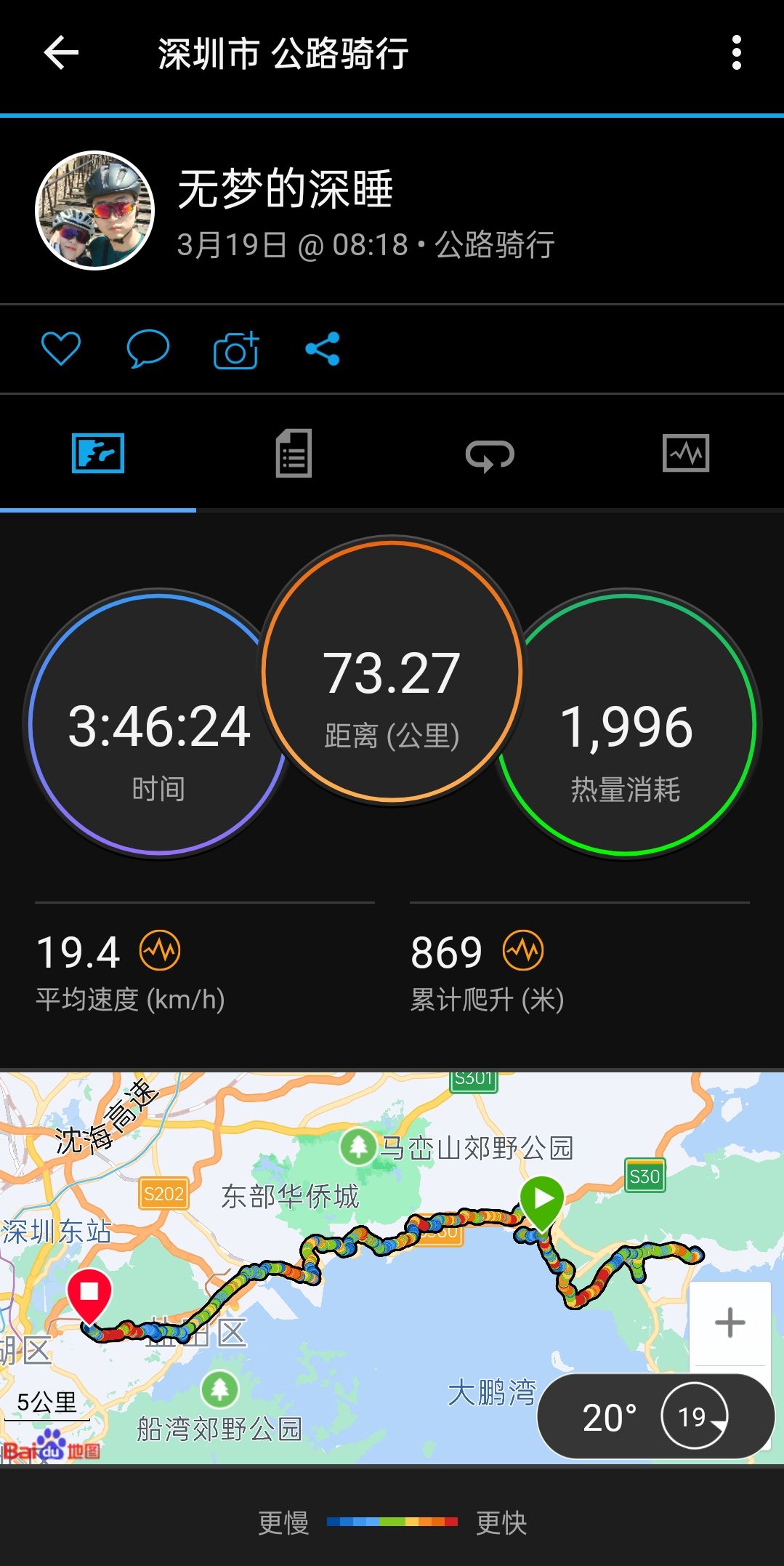Go back using the arrow

[x=61, y=53]
